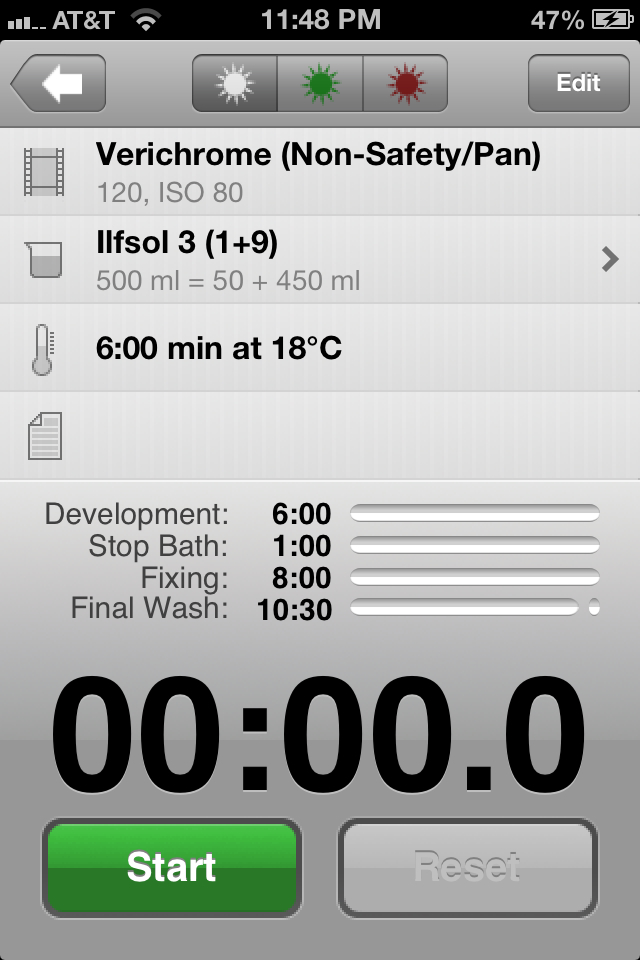Switch to green safelight mode

[x=320, y=84]
